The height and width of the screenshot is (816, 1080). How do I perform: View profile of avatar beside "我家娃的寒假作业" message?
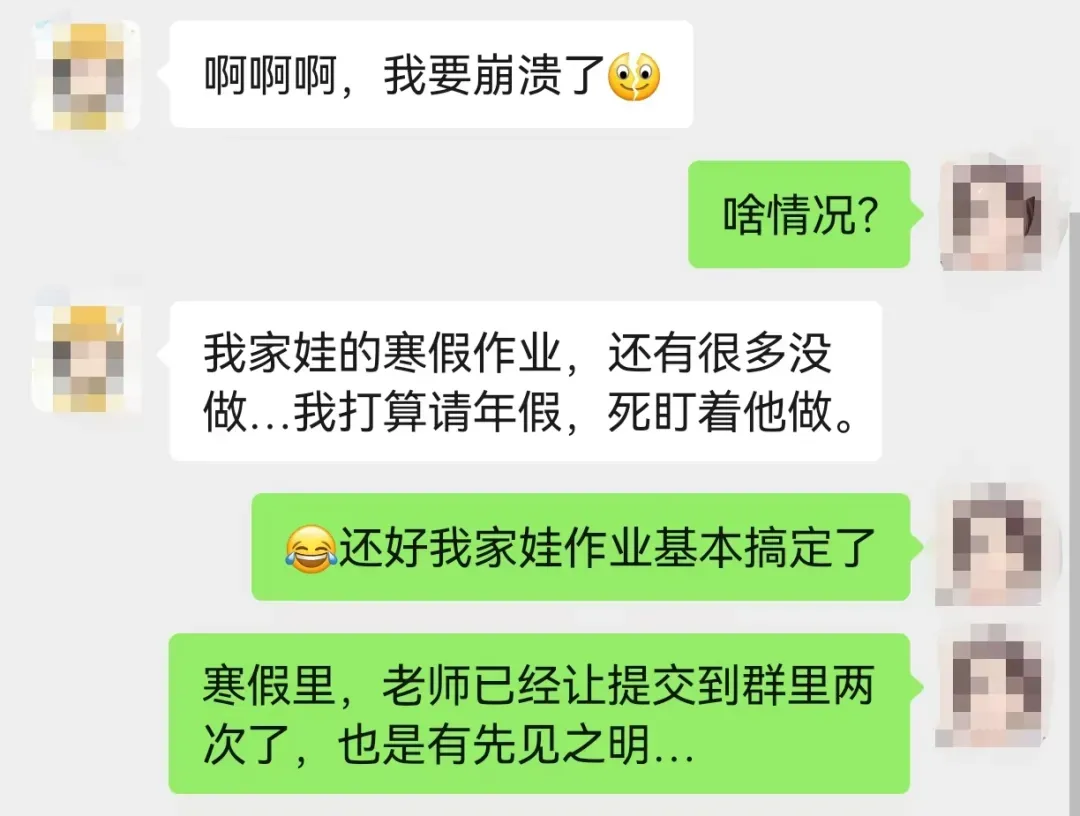86,358
